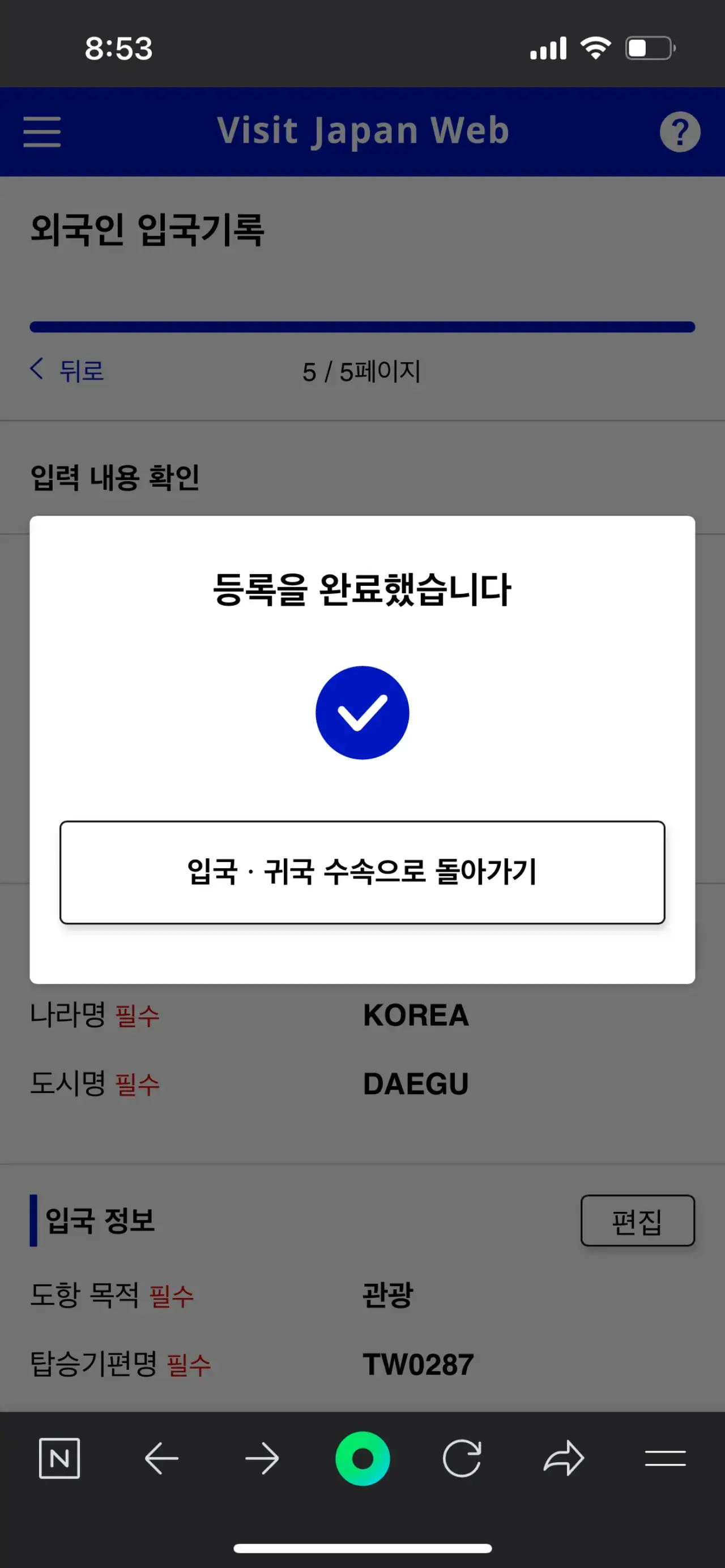Go back with 뒤로 link
This screenshot has width=725, height=1568.
67,371
